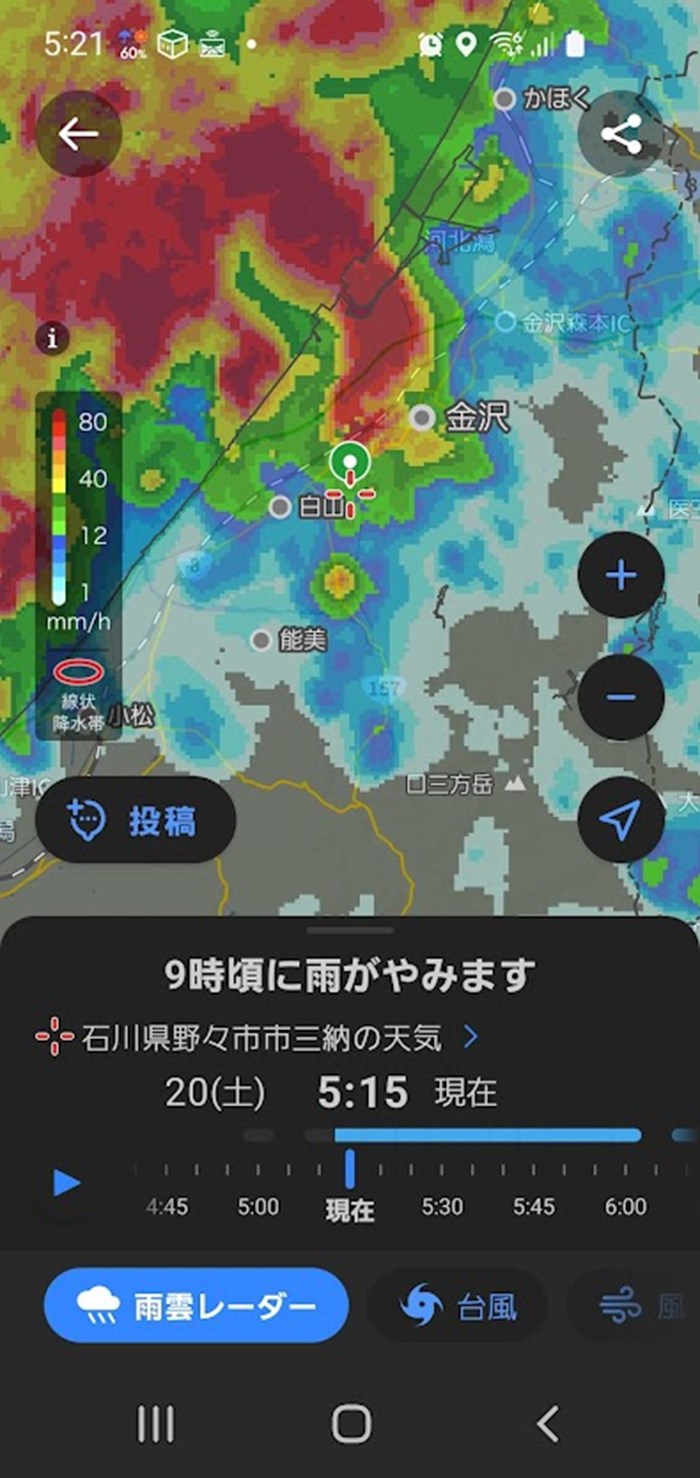The image size is (700, 1478).
Task: Center map on current location
Action: (x=621, y=820)
